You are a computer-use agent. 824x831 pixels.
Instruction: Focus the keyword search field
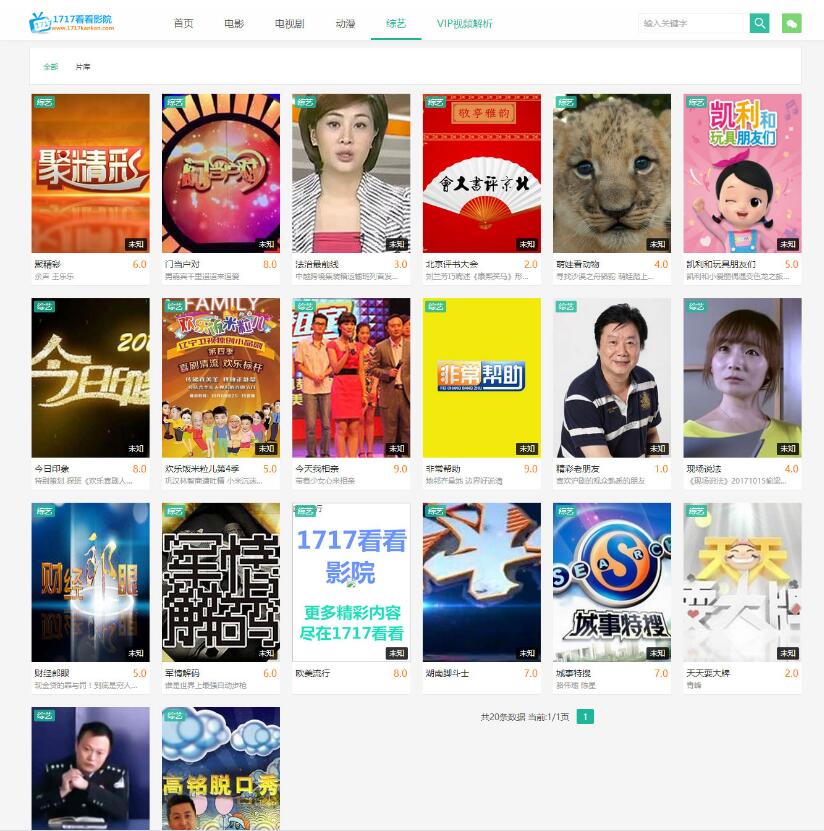[x=693, y=23]
